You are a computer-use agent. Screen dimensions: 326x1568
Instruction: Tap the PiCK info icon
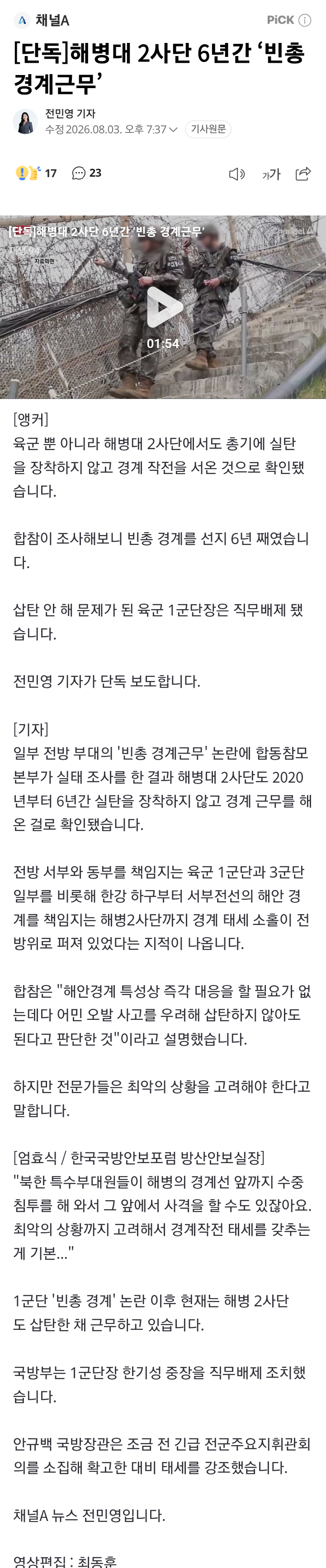pos(305,20)
